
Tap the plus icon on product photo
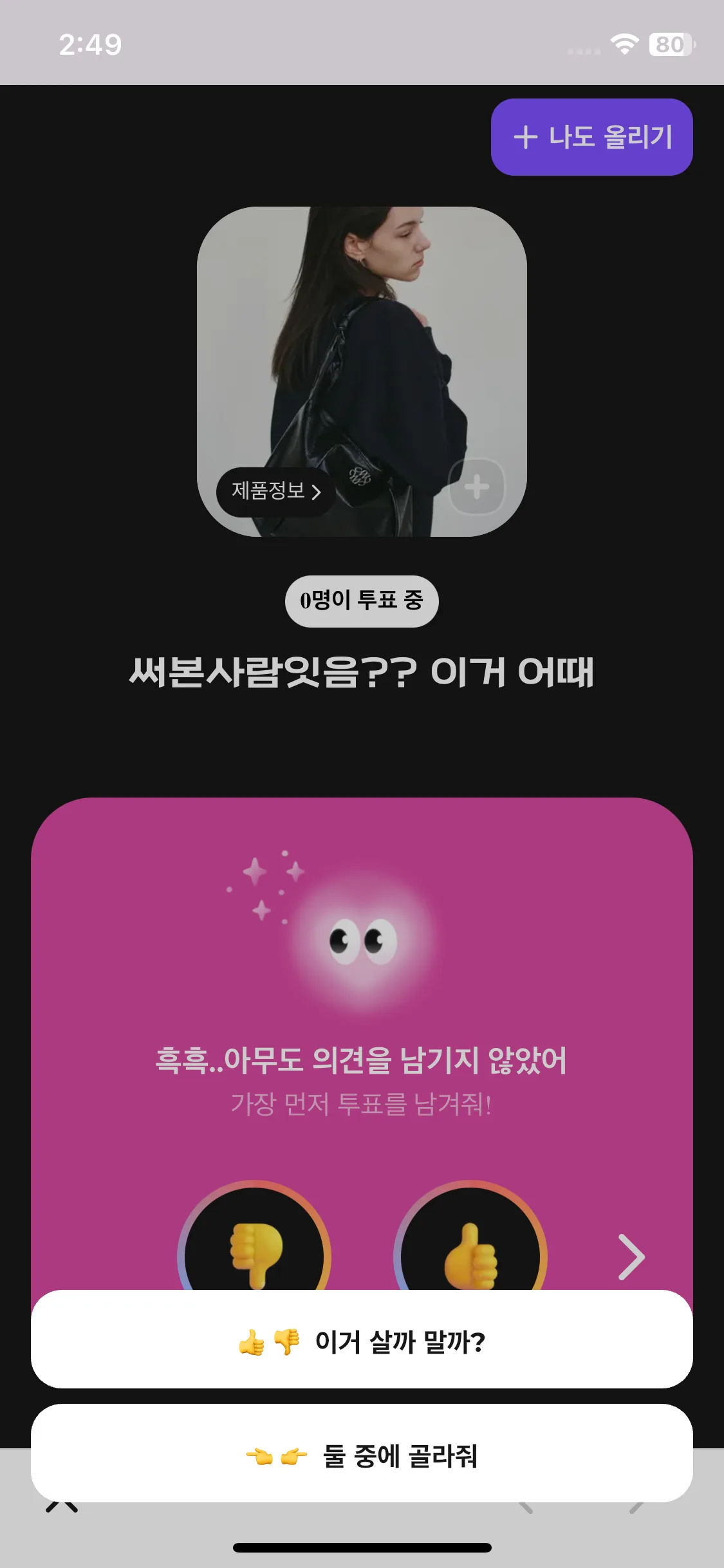476,487
